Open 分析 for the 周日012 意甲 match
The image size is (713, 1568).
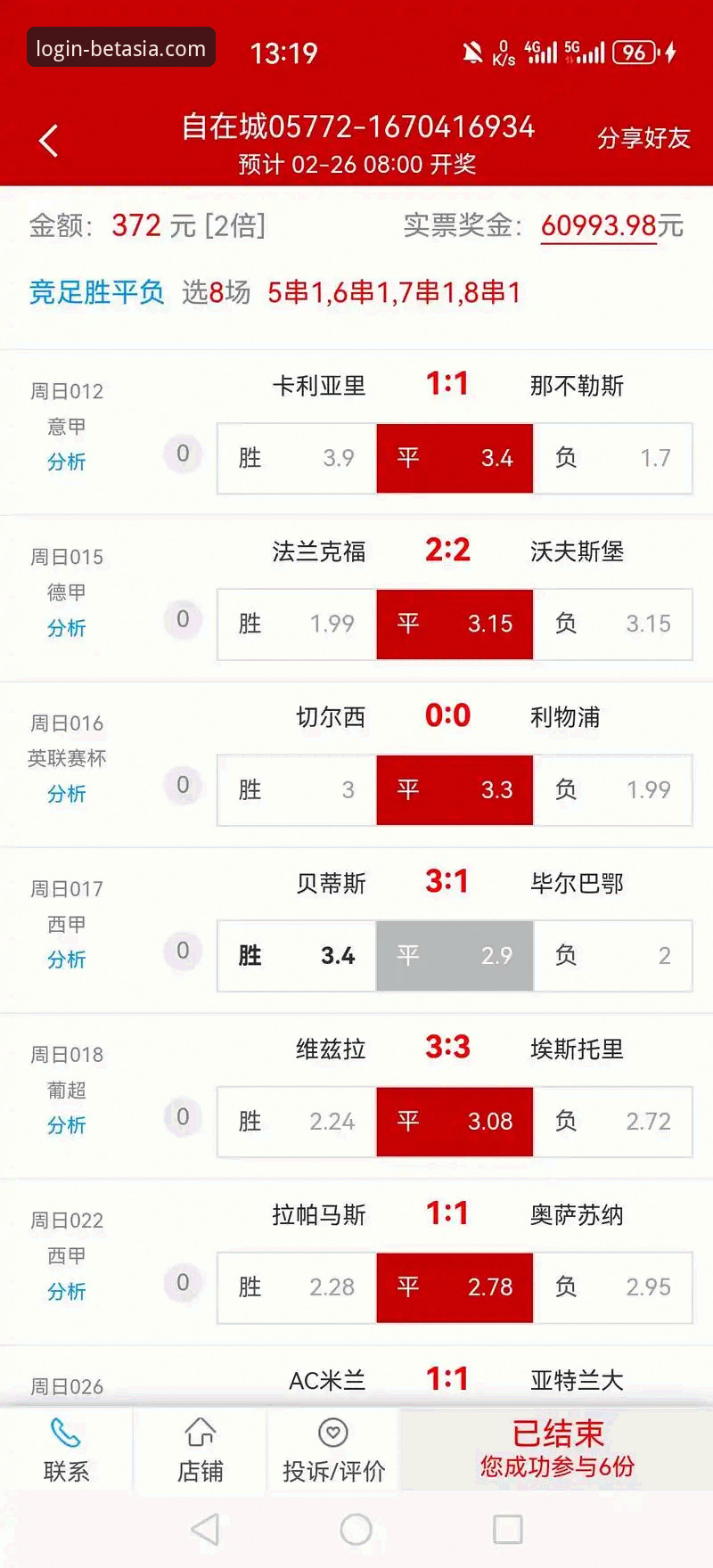[66, 462]
